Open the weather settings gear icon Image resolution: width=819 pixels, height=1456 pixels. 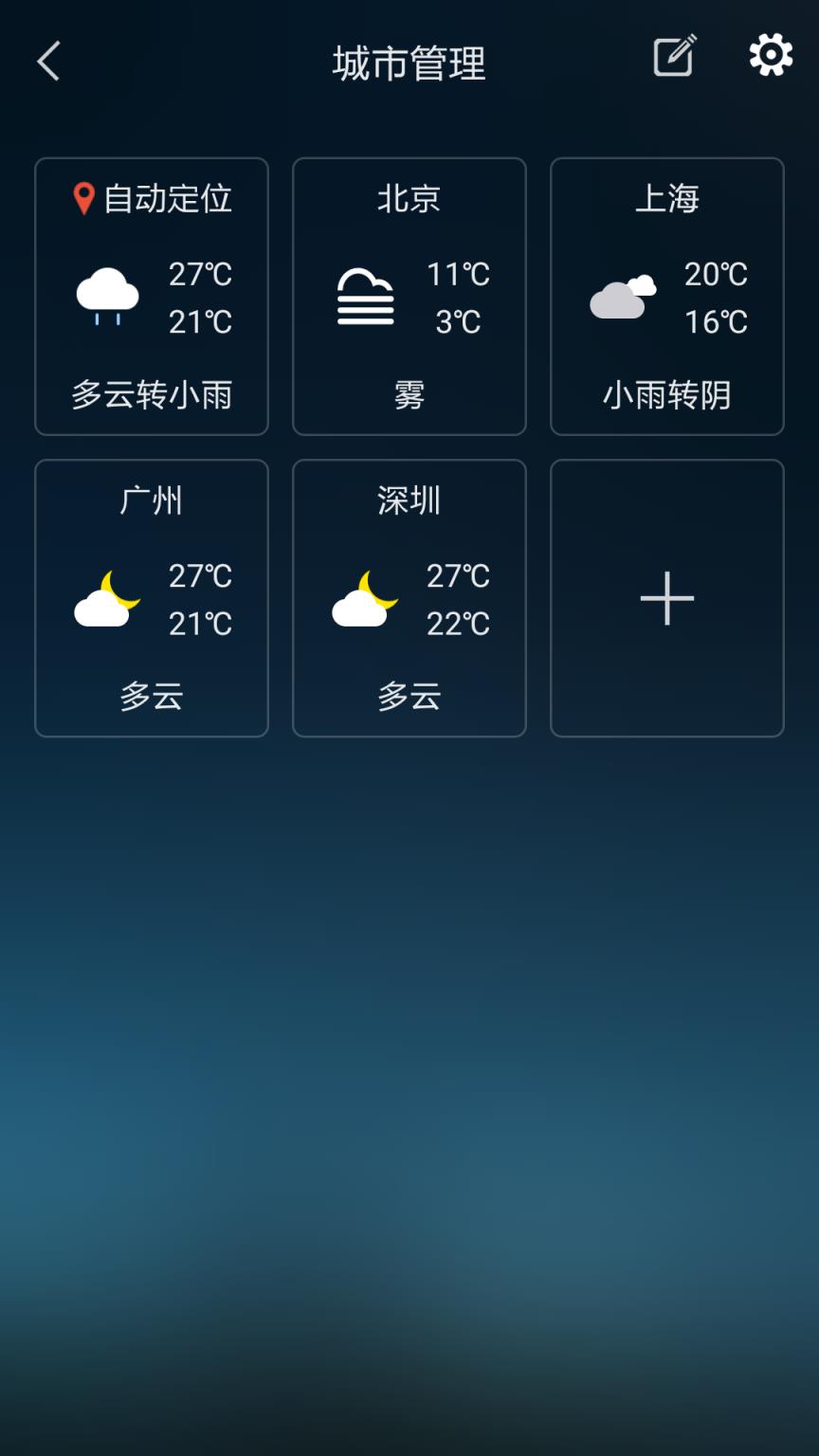[x=770, y=55]
